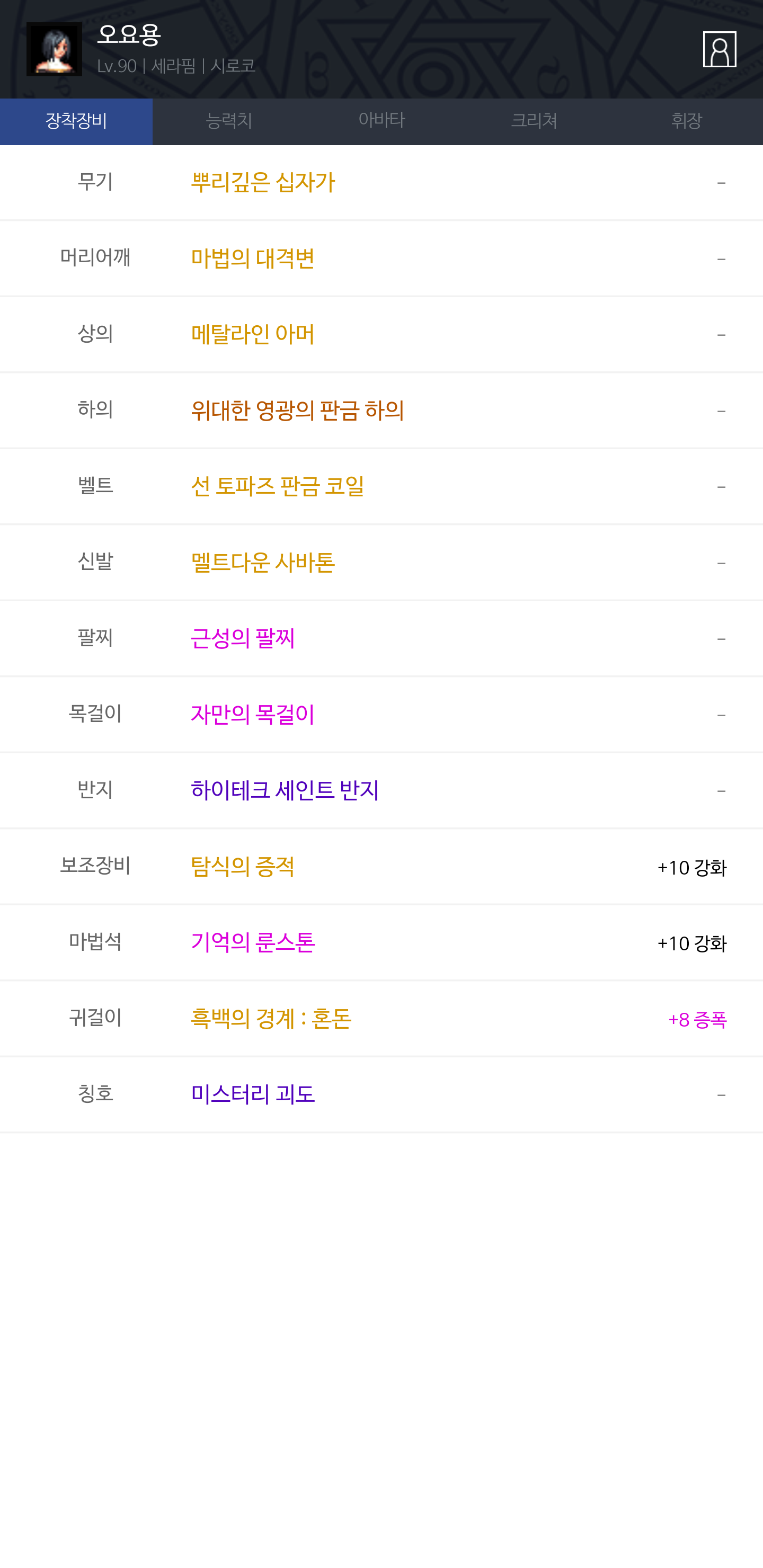
Task: Open the profile icon in header
Action: (x=719, y=49)
